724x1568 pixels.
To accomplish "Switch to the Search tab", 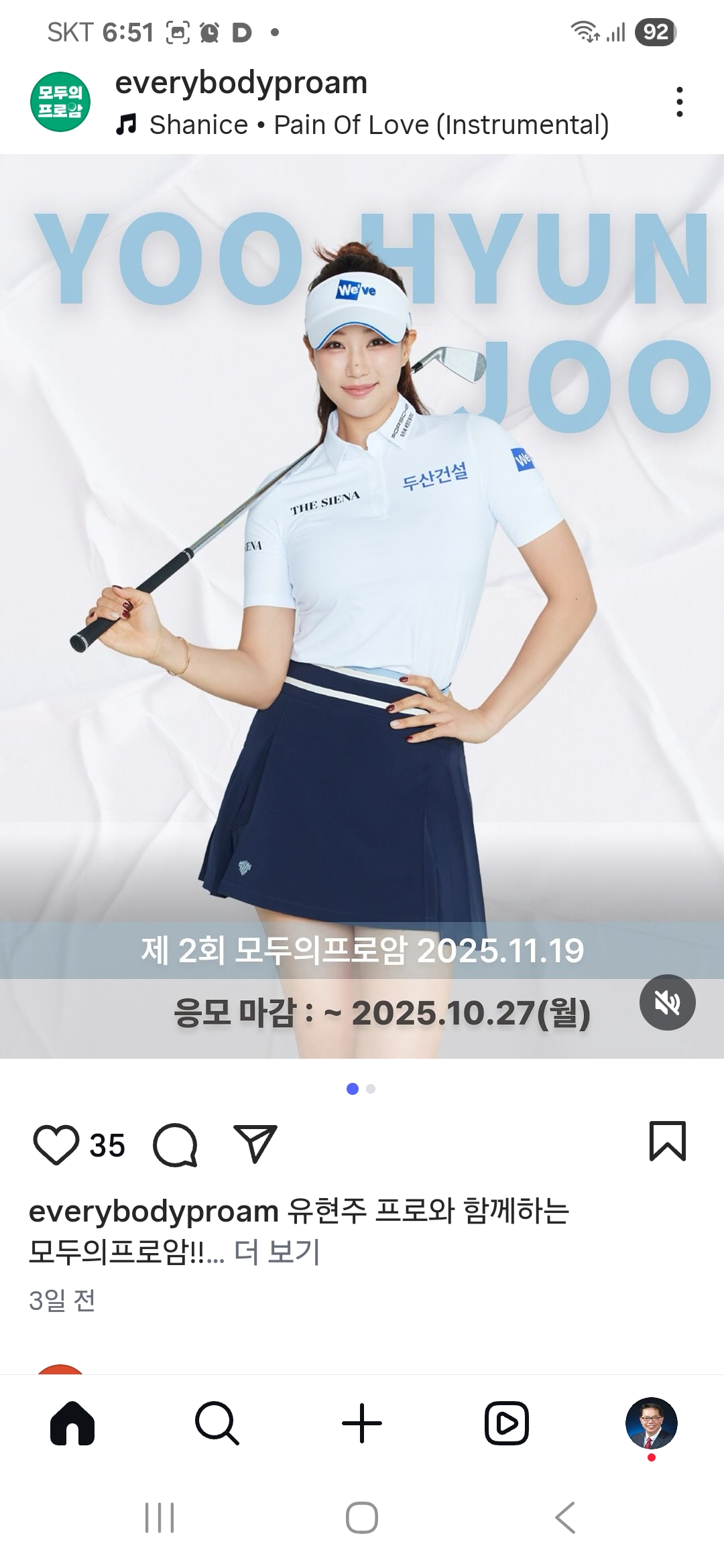I will [217, 1422].
